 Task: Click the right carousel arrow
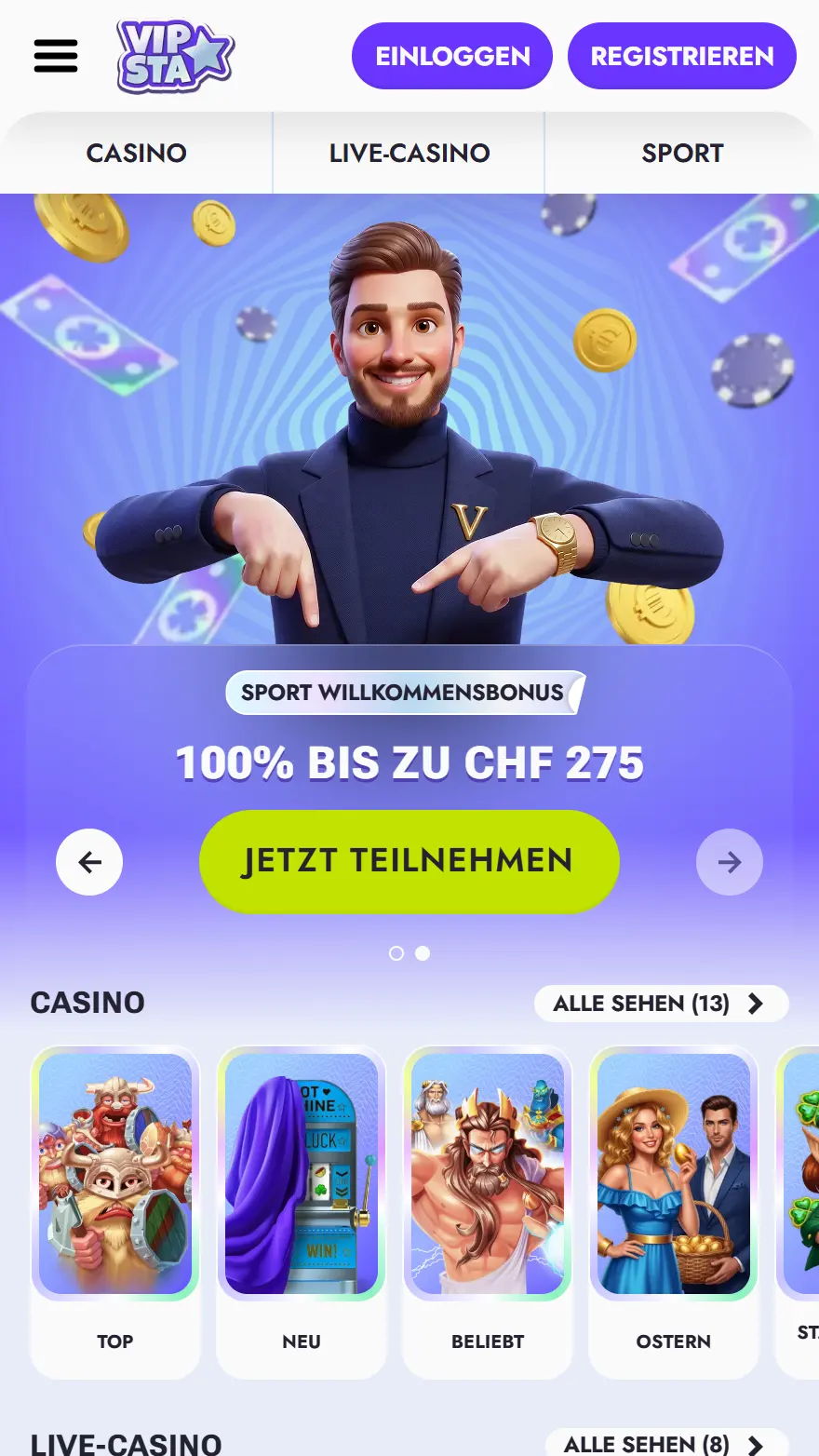pos(730,862)
